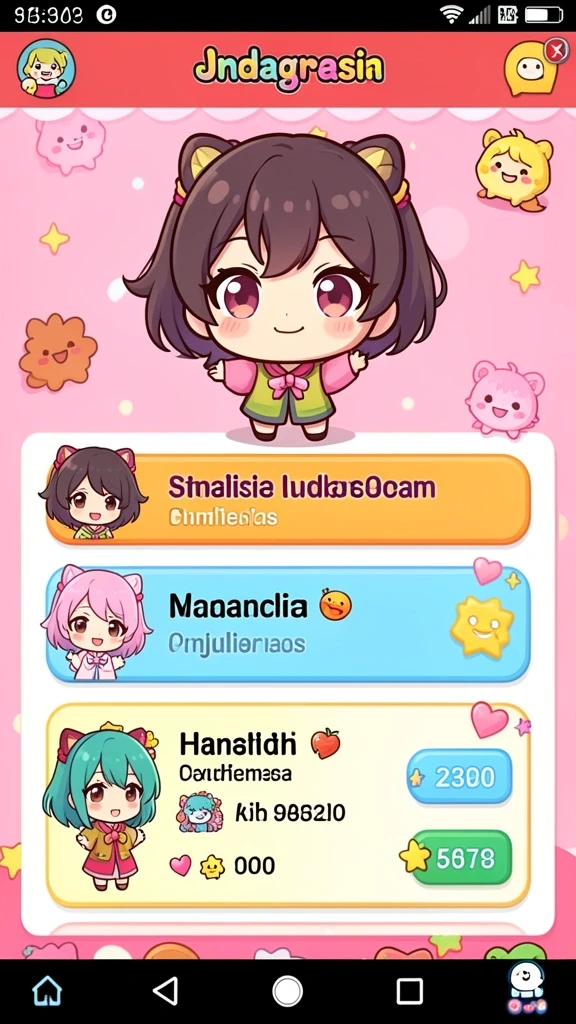
Task: Dismiss the red X badge on chat bubble
Action: point(556,50)
